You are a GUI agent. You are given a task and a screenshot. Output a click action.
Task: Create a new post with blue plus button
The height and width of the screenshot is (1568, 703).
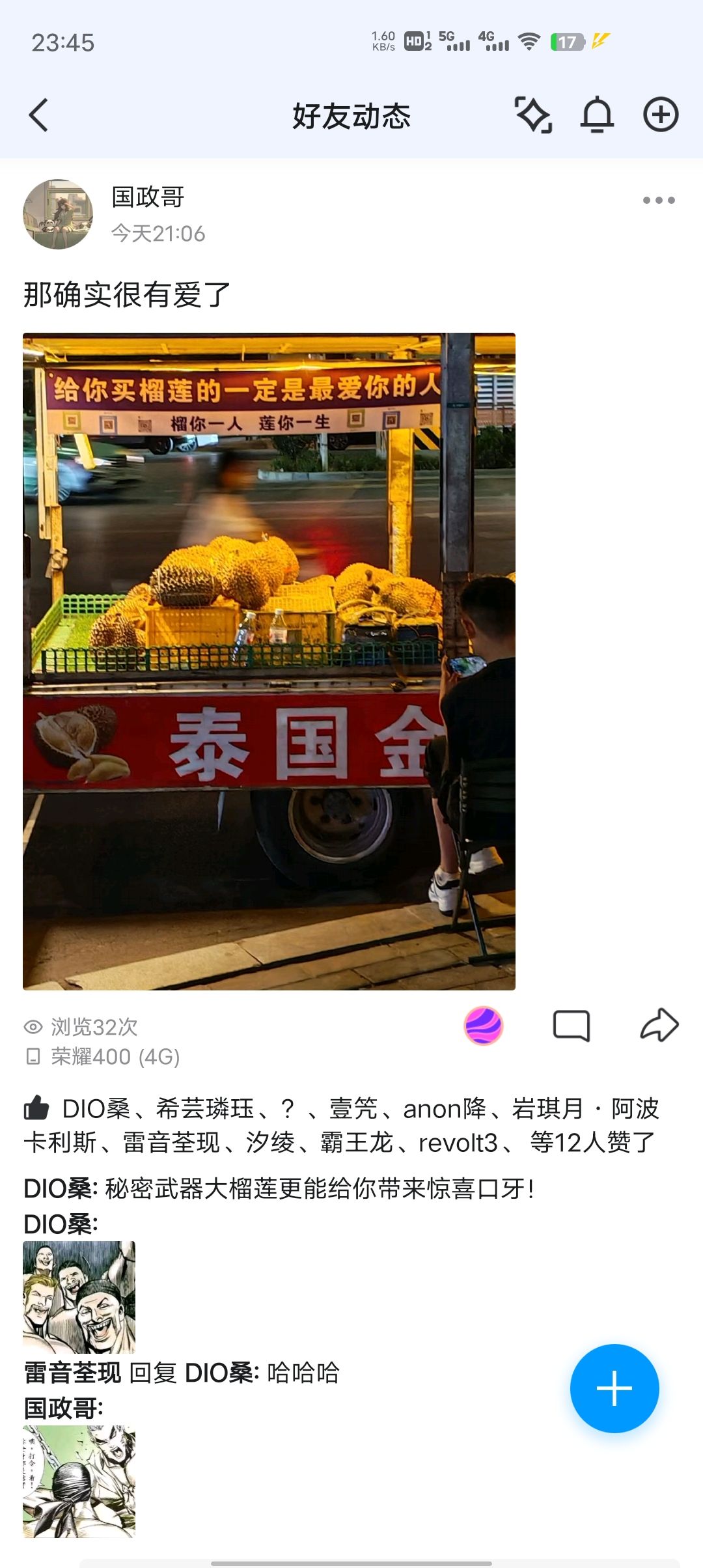[x=614, y=1388]
